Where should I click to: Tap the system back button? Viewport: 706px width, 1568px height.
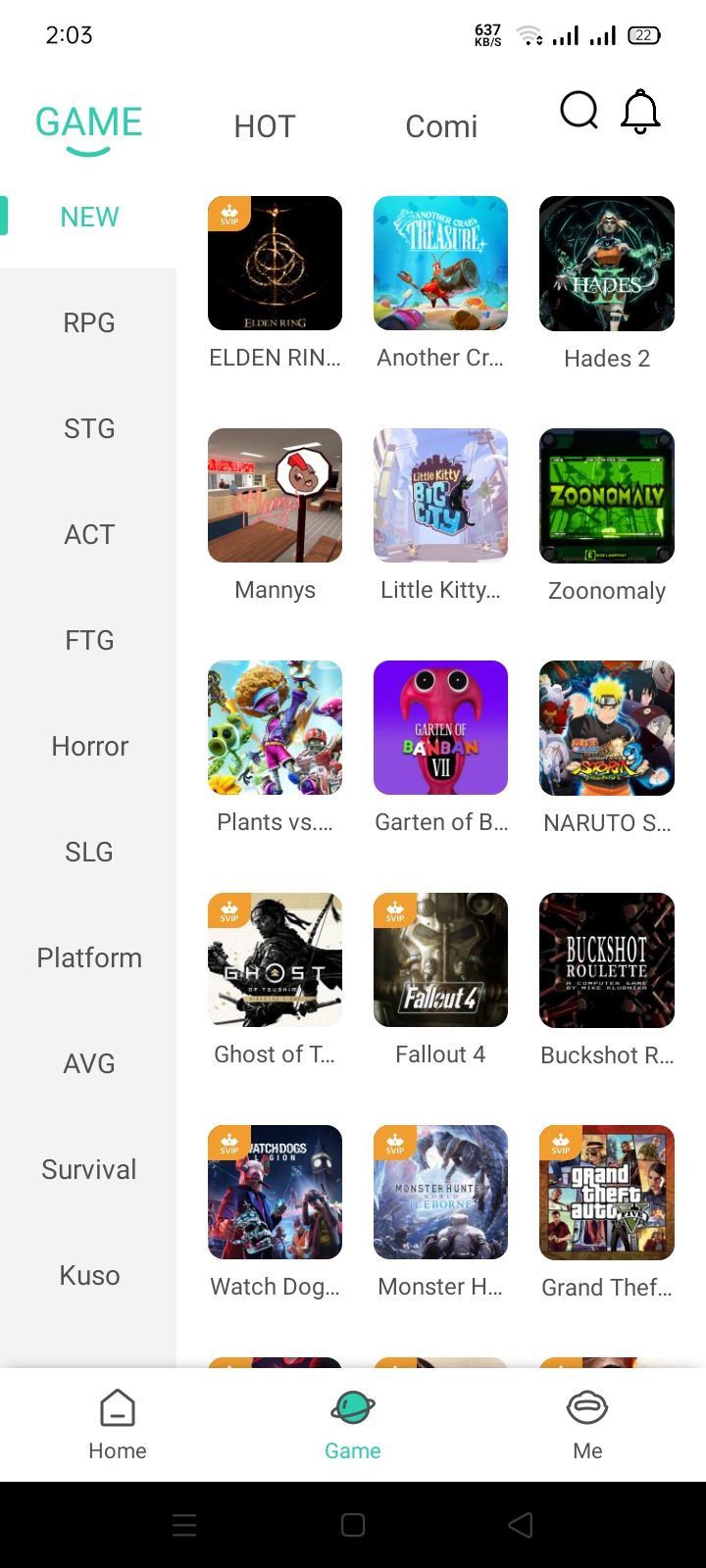coord(521,1525)
